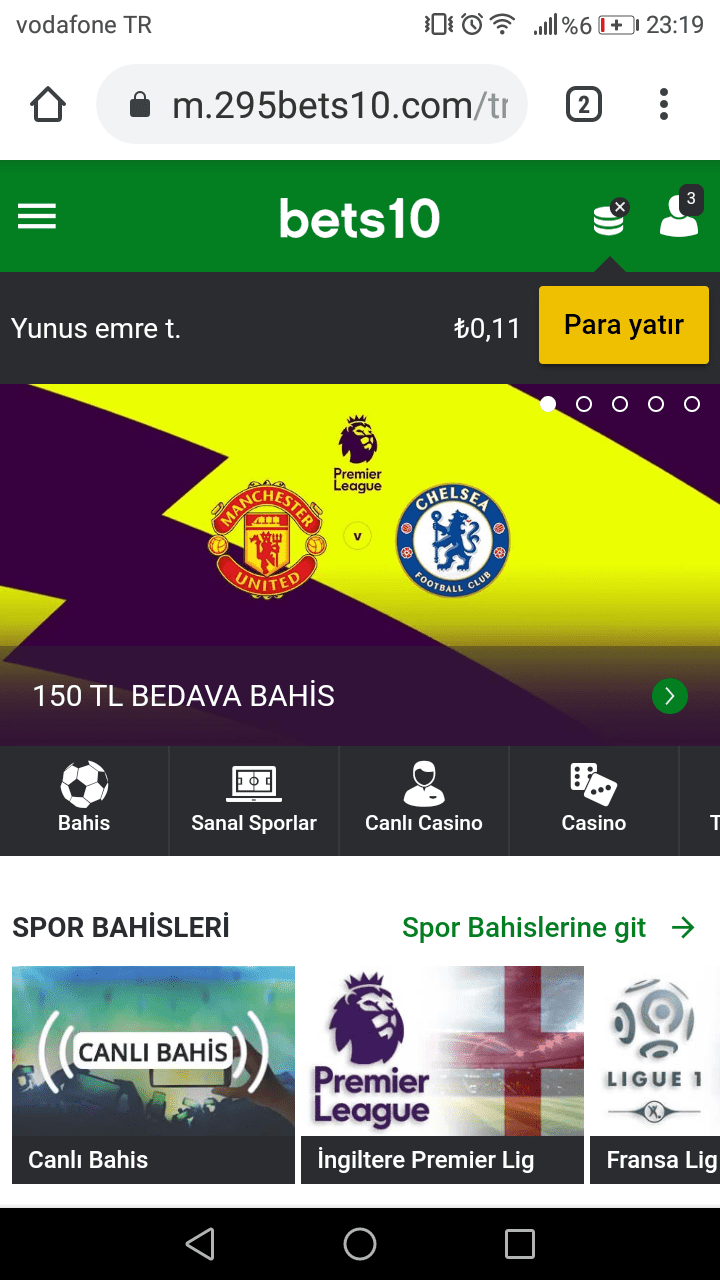Open the Canlı Bahis tile

click(153, 1075)
